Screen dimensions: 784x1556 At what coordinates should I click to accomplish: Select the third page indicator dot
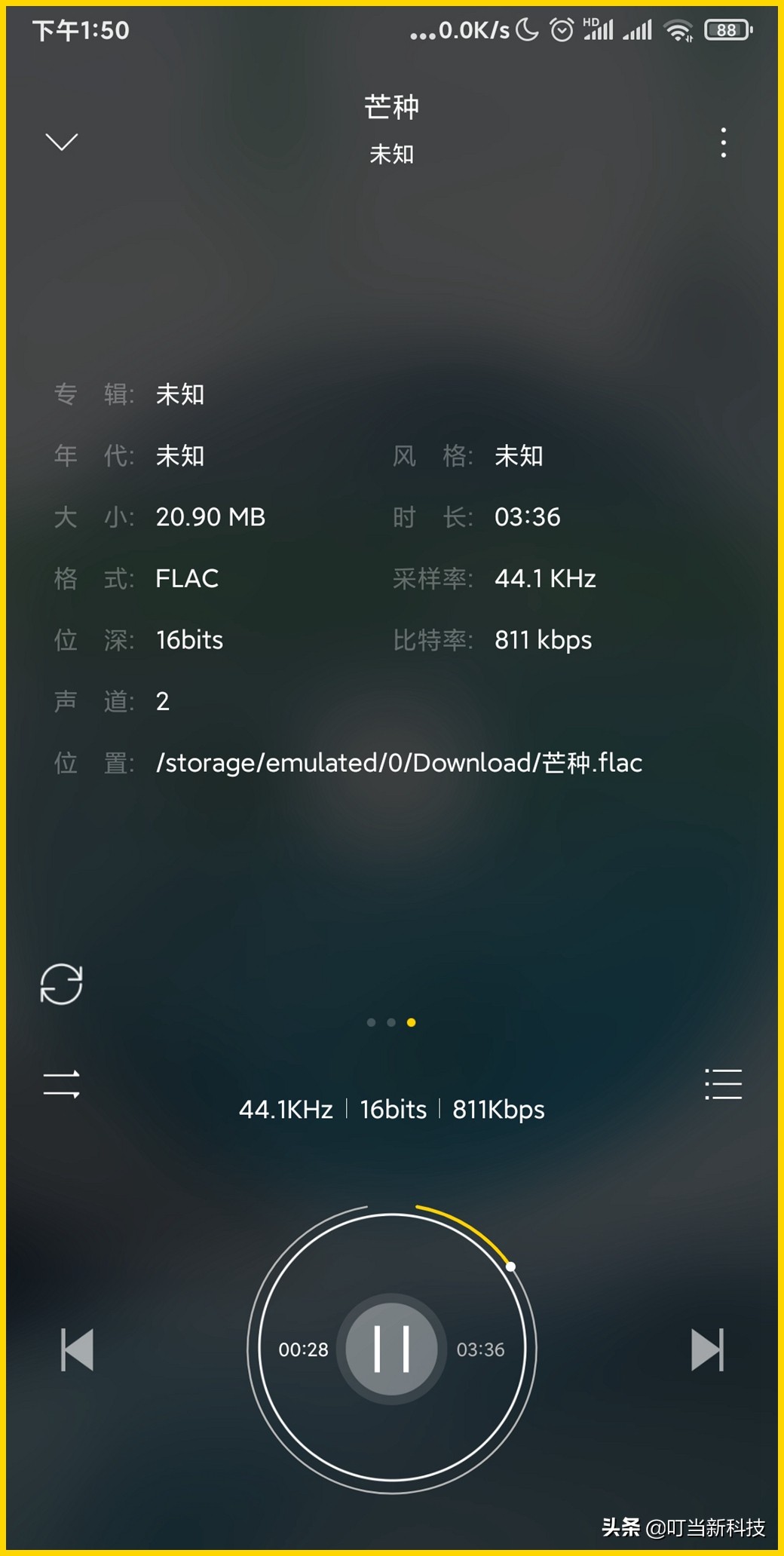(412, 1022)
